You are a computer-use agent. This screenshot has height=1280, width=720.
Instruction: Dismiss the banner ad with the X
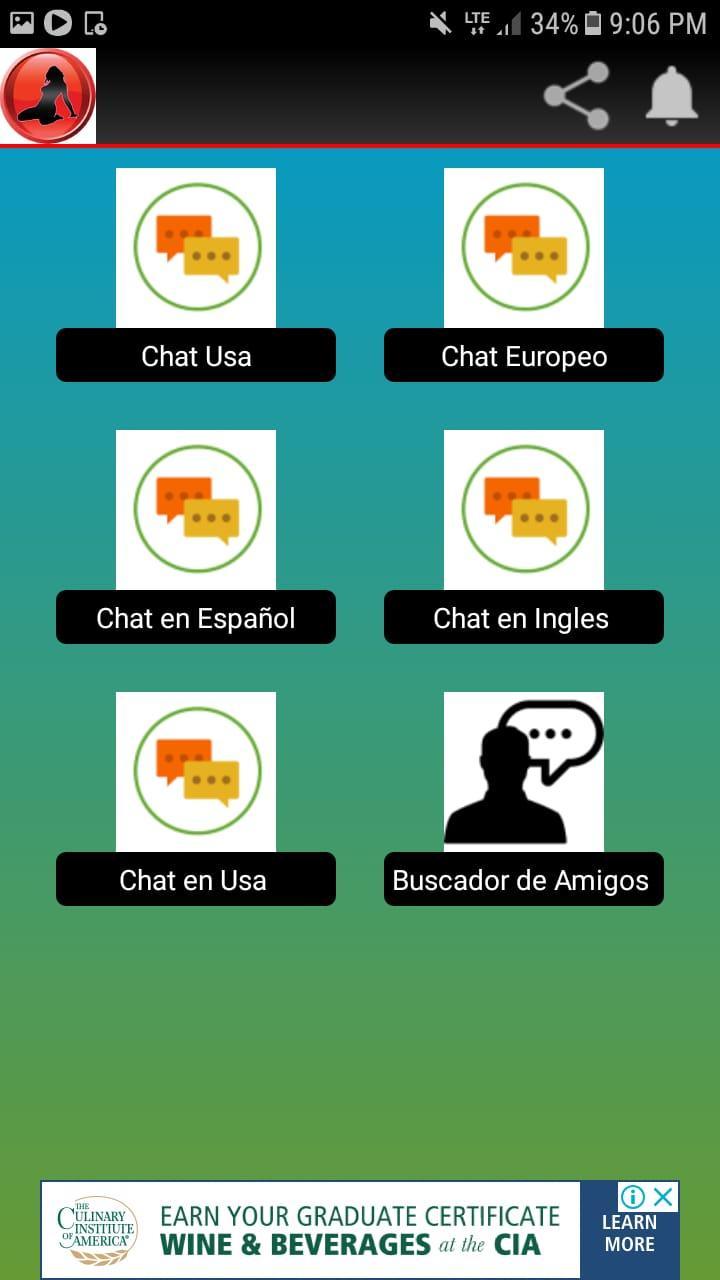665,1194
